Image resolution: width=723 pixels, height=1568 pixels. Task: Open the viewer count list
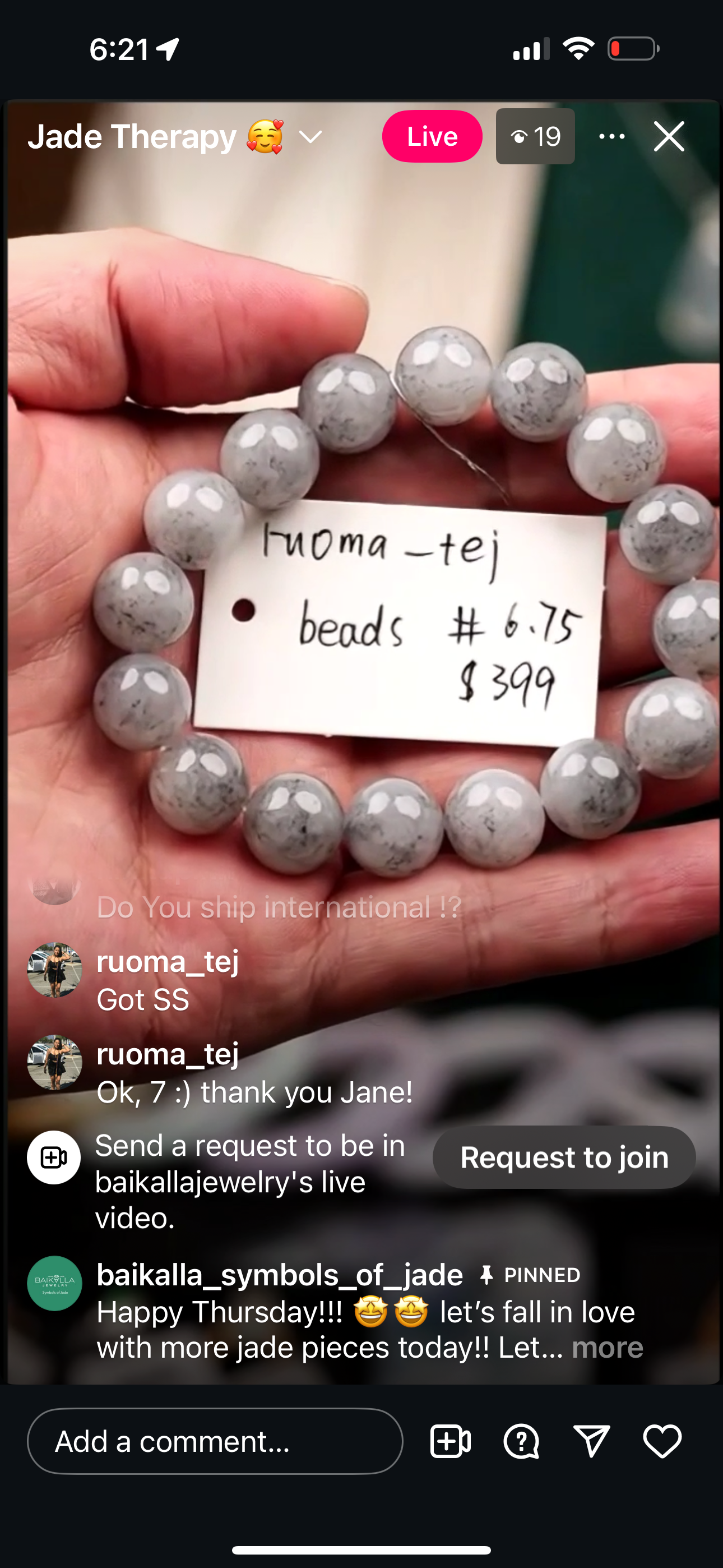535,136
